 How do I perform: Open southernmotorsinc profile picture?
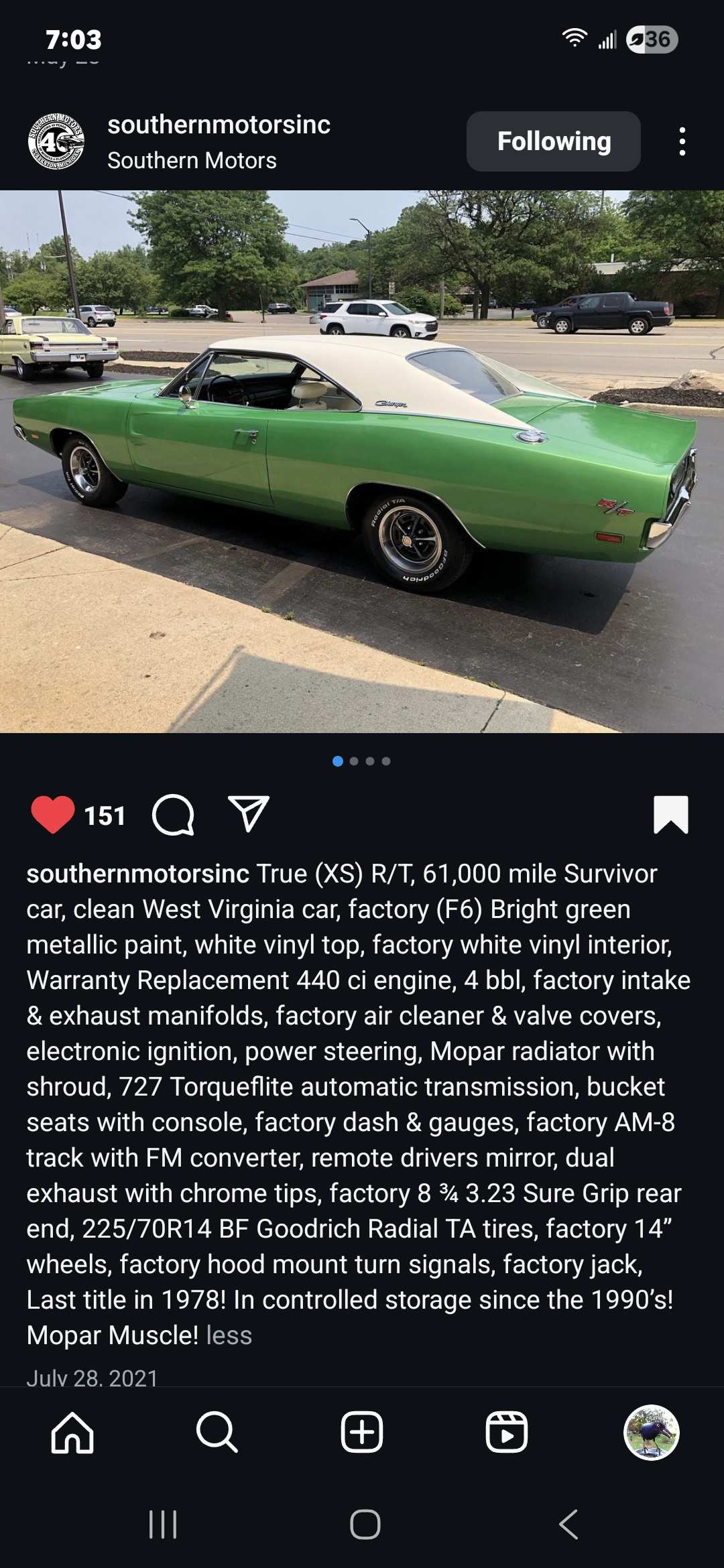(x=56, y=141)
